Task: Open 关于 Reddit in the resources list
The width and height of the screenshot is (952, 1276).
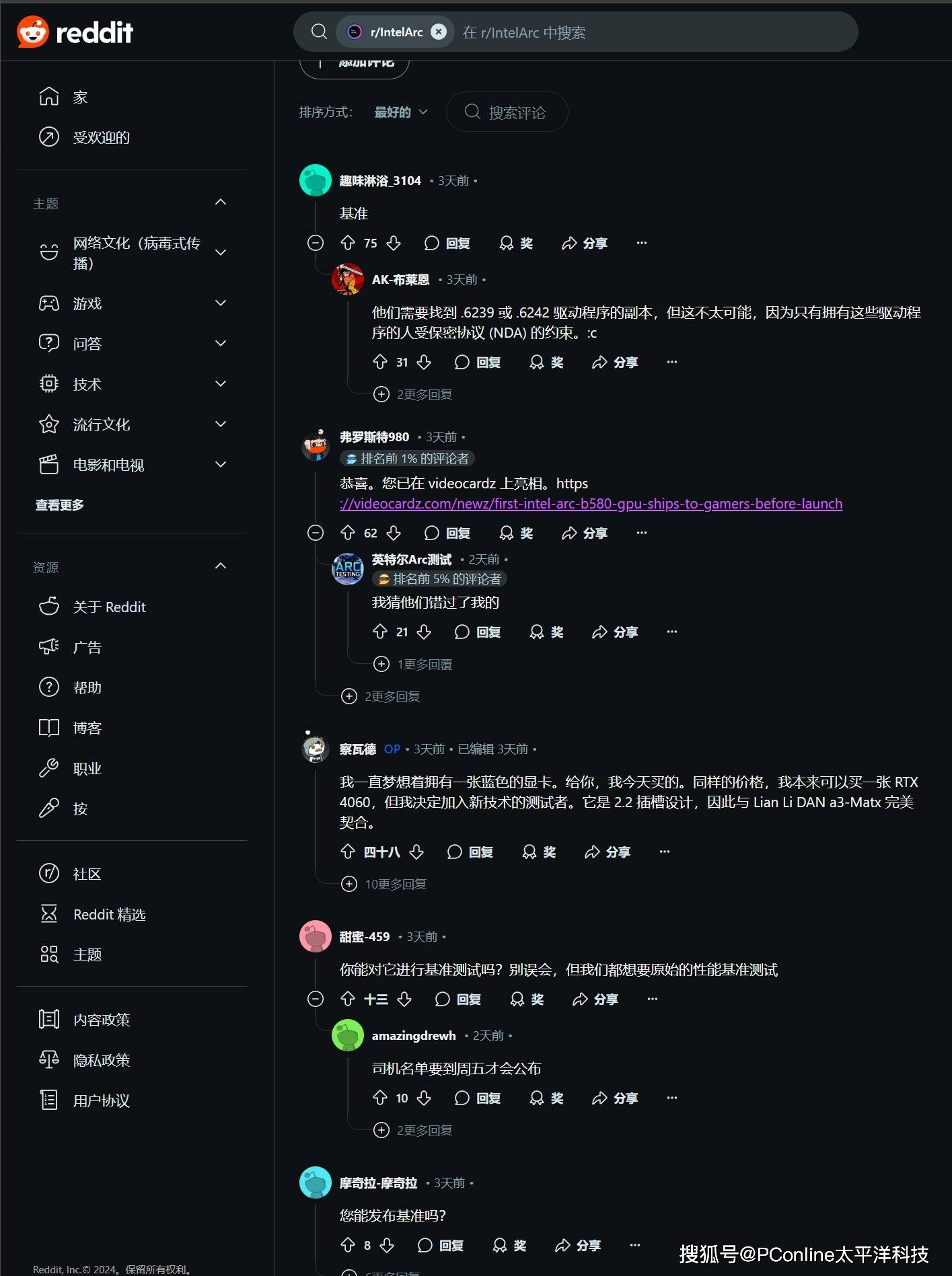Action: (109, 607)
